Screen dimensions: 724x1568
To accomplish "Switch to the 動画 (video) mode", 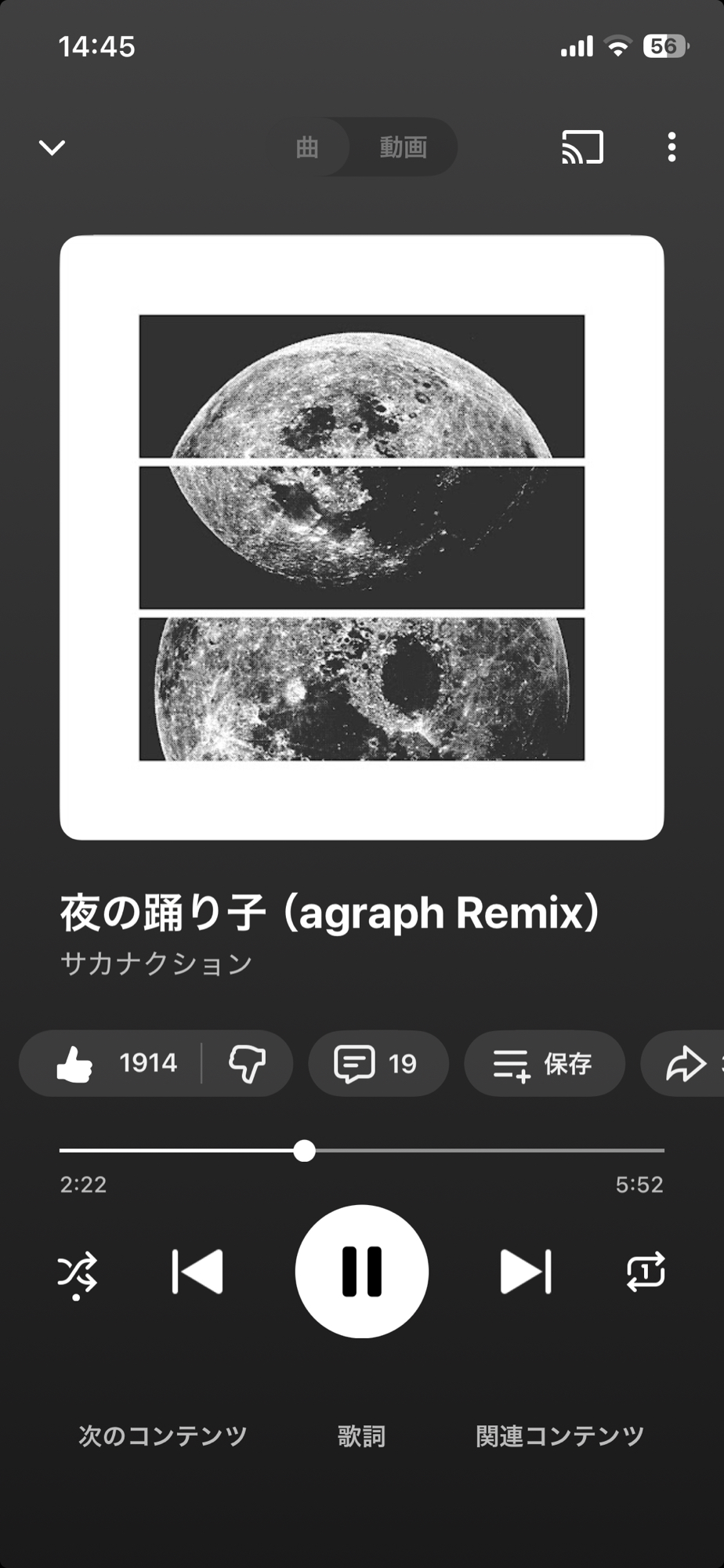I will click(x=403, y=147).
